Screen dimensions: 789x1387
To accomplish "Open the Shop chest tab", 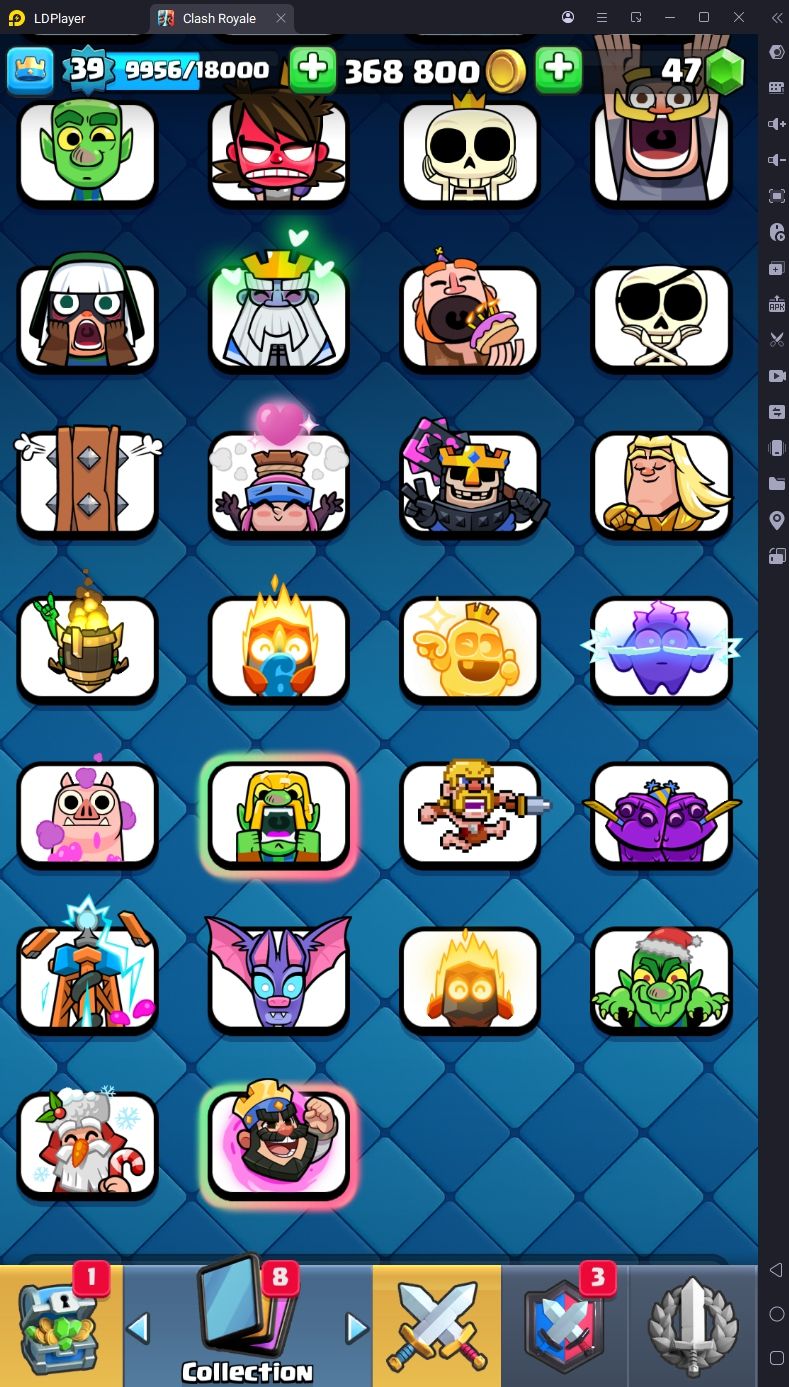I will 61,1325.
